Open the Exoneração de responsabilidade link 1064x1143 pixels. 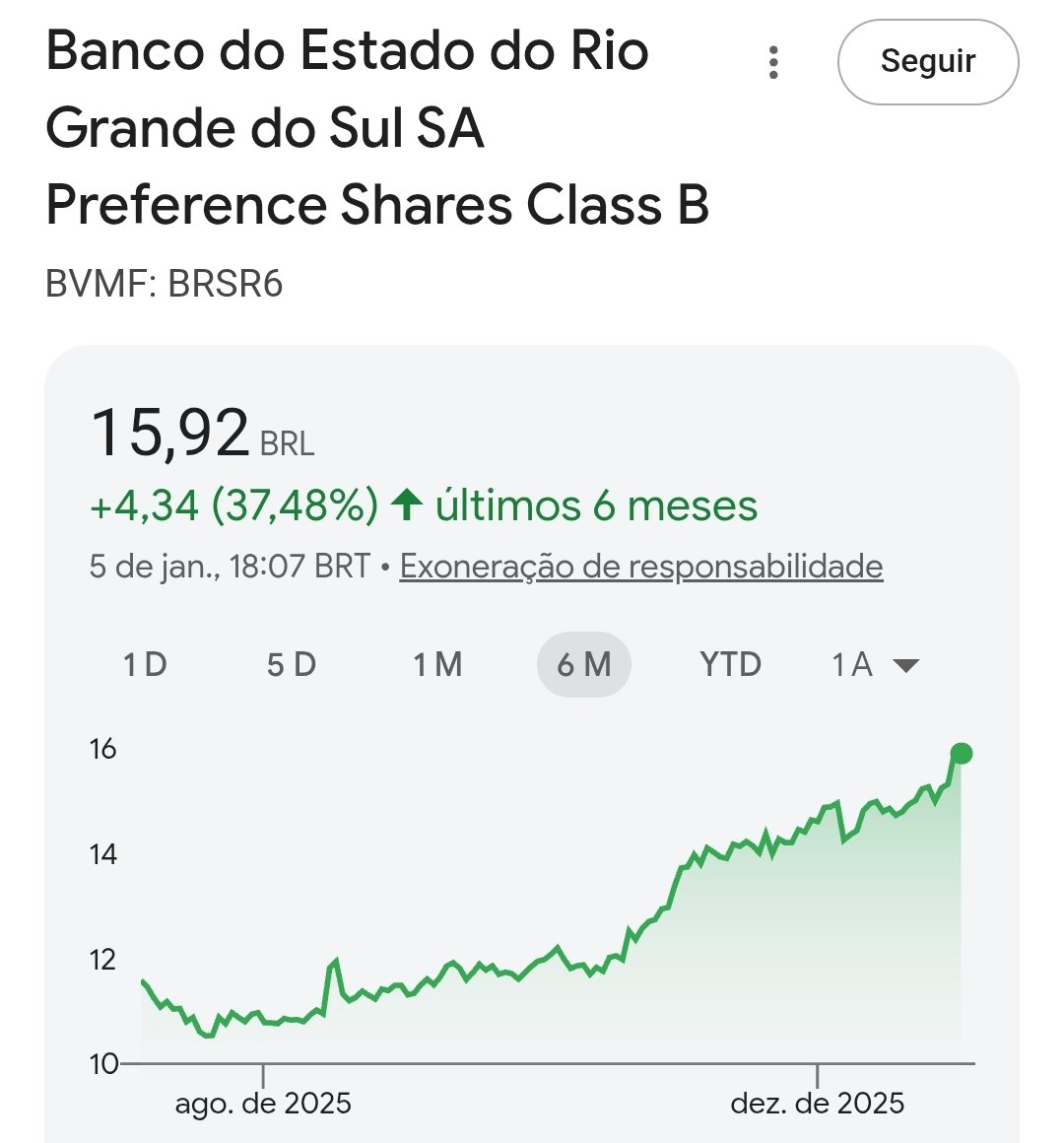[x=640, y=567]
